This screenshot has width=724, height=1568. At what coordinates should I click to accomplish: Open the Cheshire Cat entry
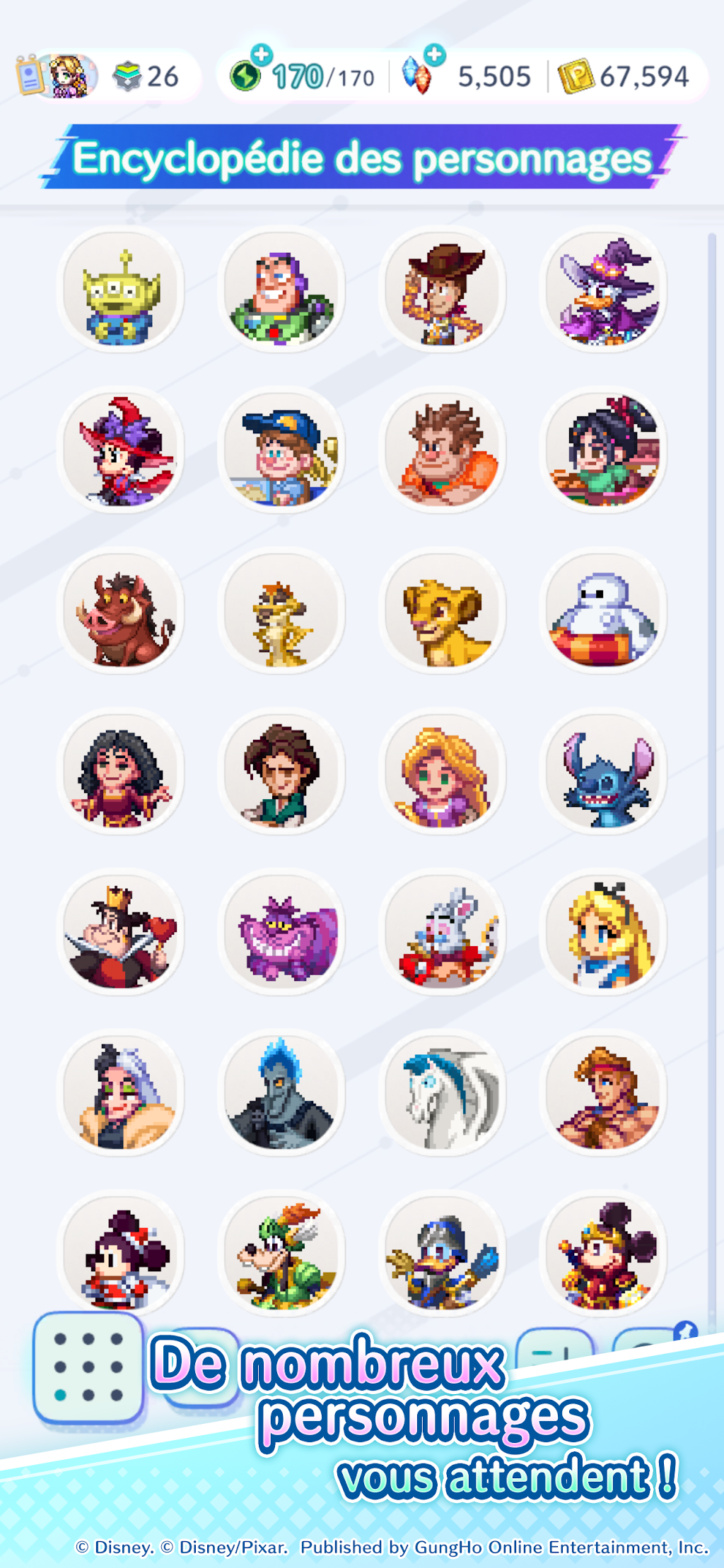click(282, 933)
